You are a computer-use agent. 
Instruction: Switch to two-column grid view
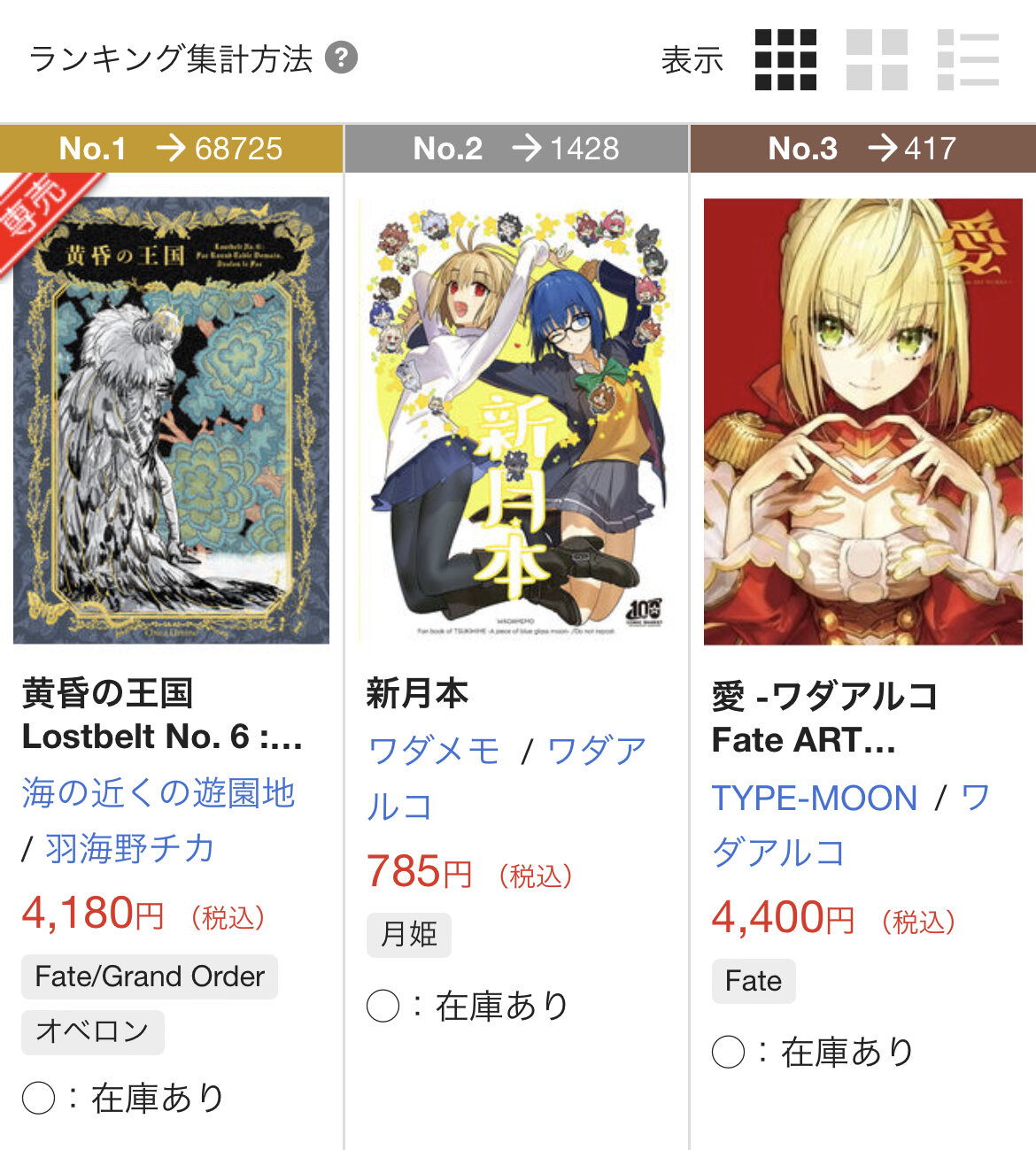(x=877, y=59)
